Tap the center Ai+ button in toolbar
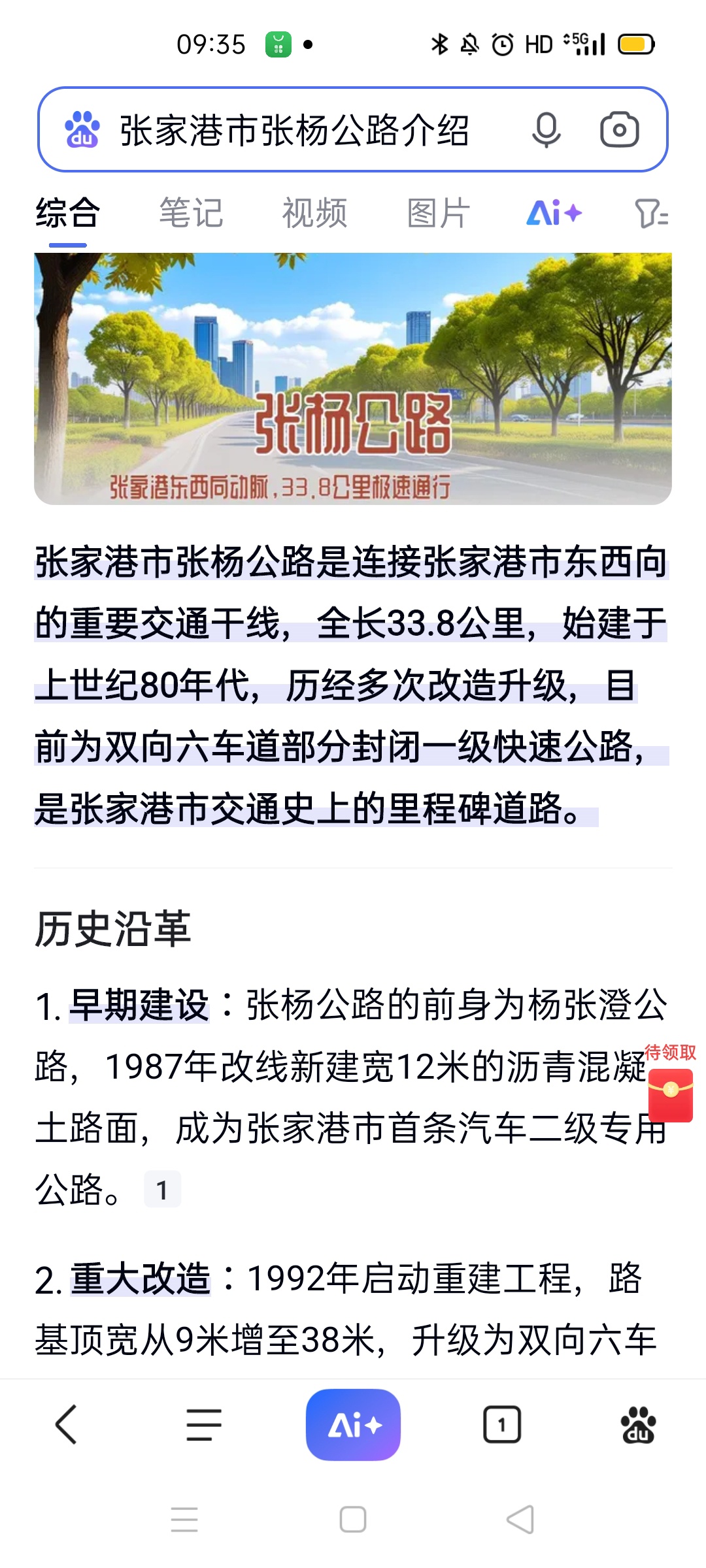This screenshot has height=1568, width=706. point(353,1425)
